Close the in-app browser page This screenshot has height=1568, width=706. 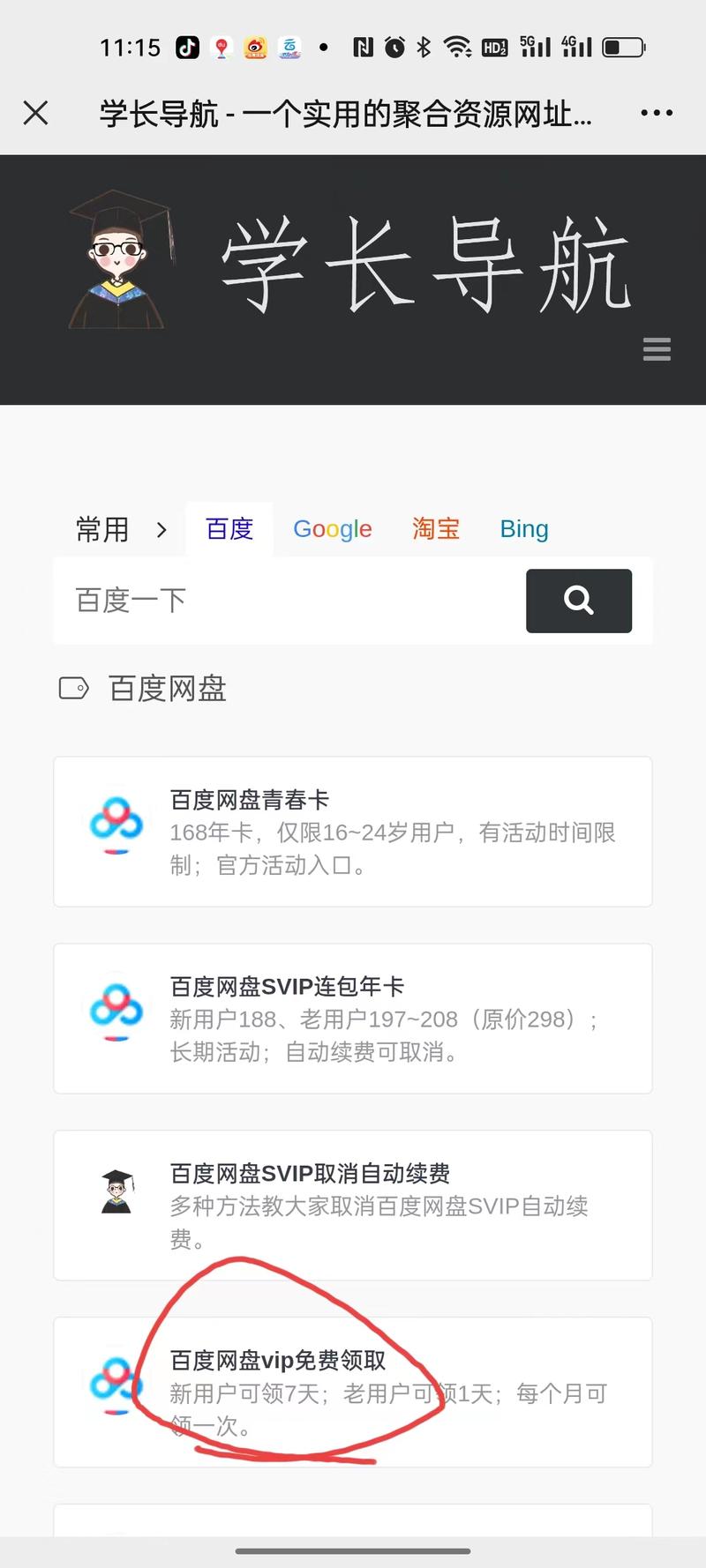point(35,113)
